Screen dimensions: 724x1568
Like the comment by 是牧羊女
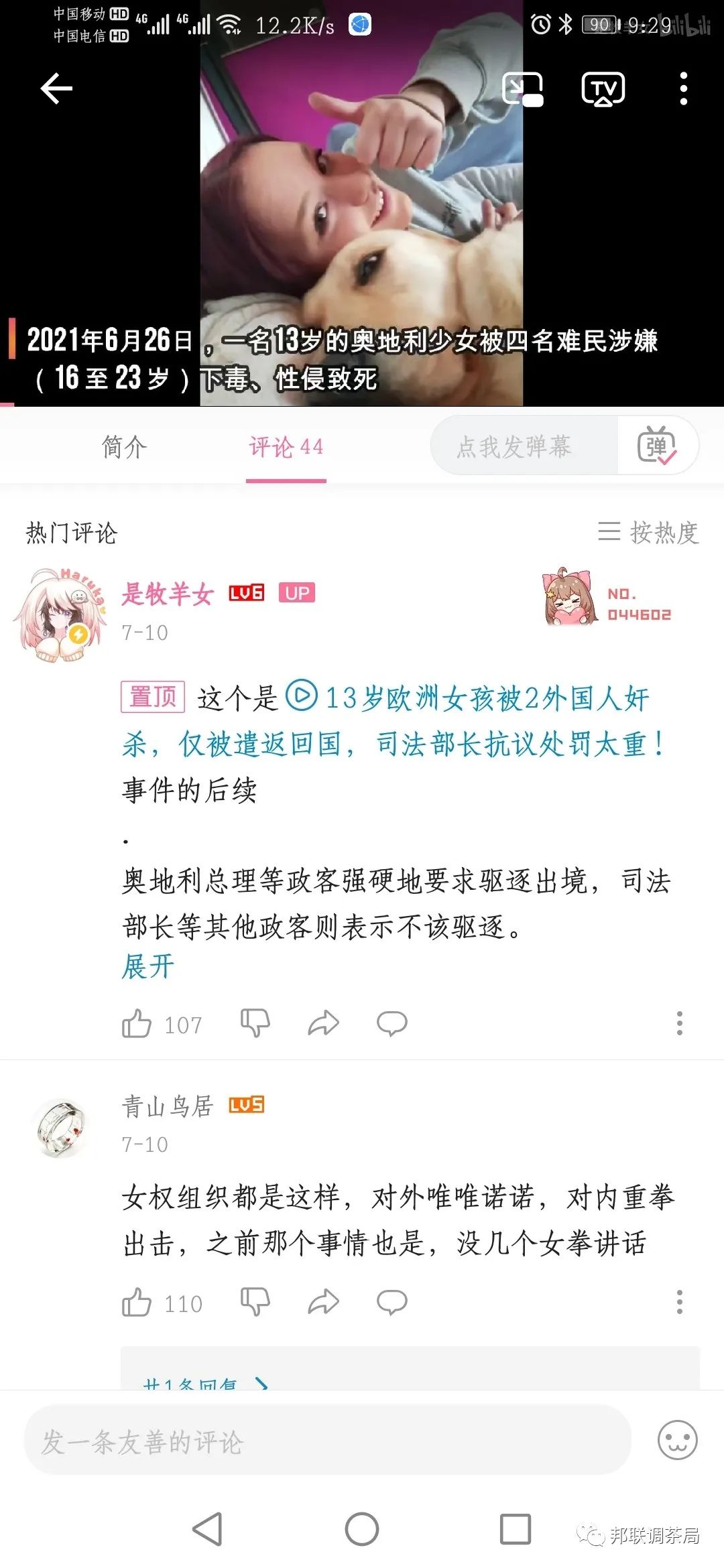pos(137,1024)
